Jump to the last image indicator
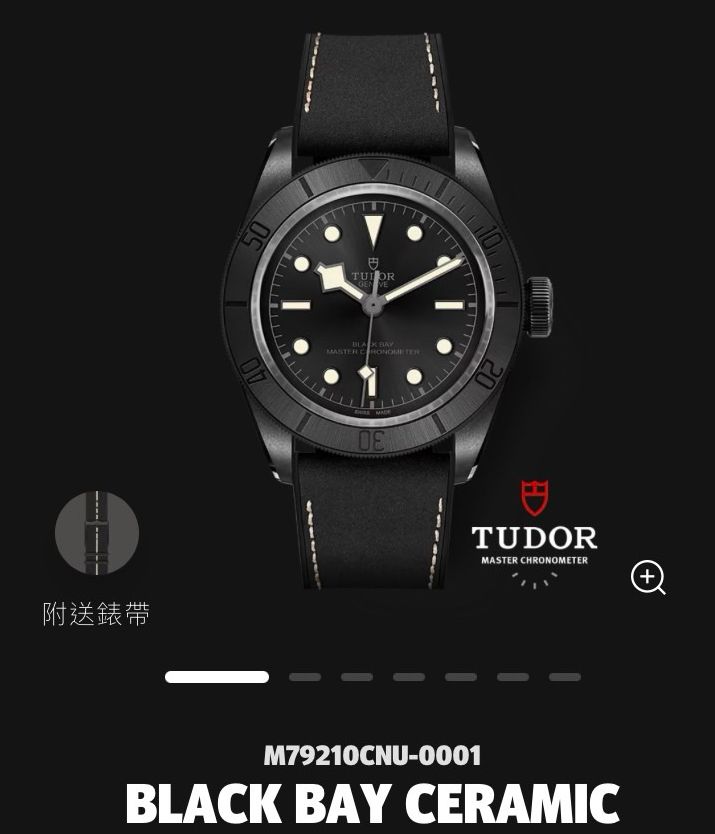This screenshot has height=834, width=715. [x=564, y=677]
